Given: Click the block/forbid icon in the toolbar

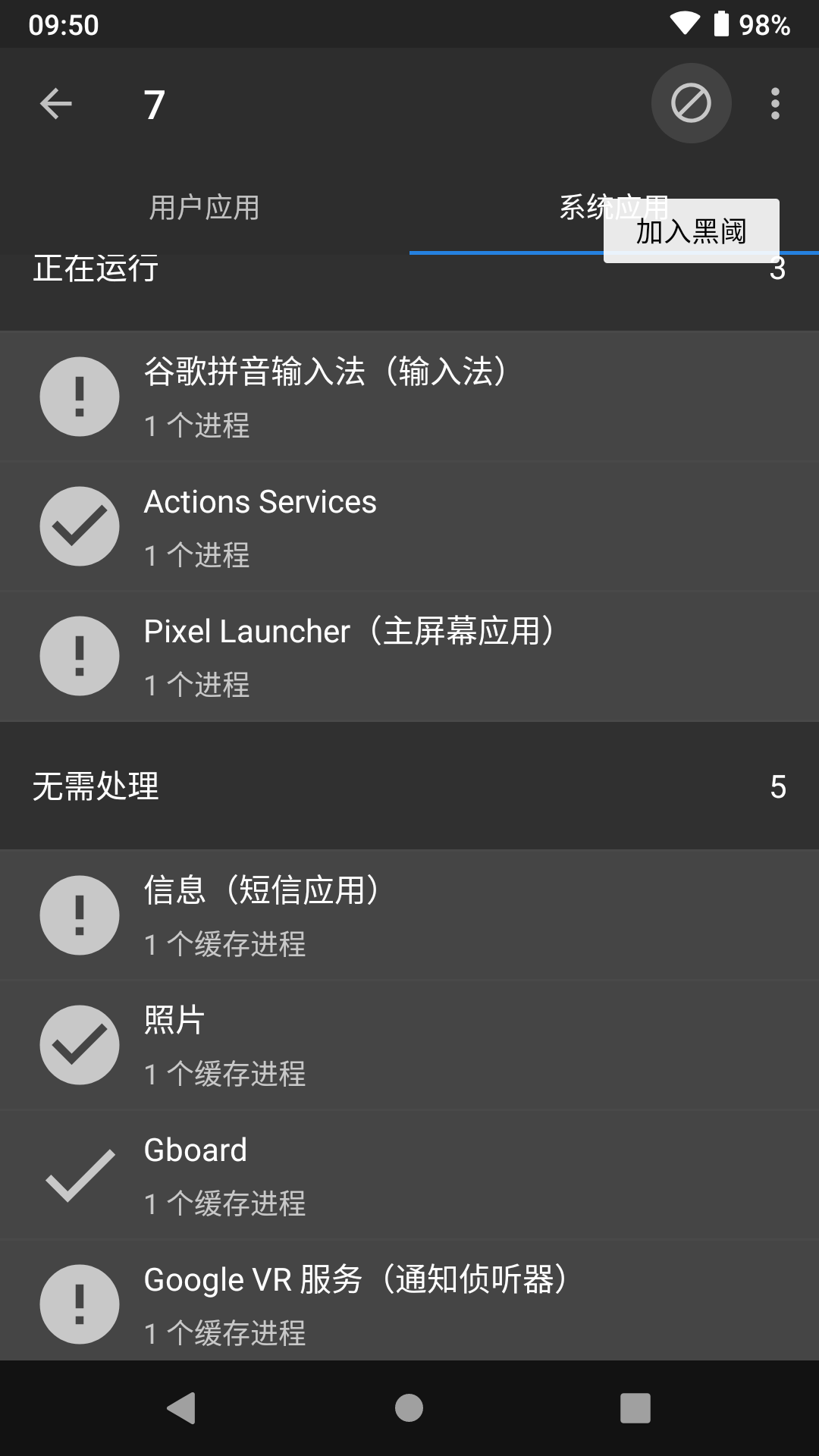Looking at the screenshot, I should [x=691, y=103].
